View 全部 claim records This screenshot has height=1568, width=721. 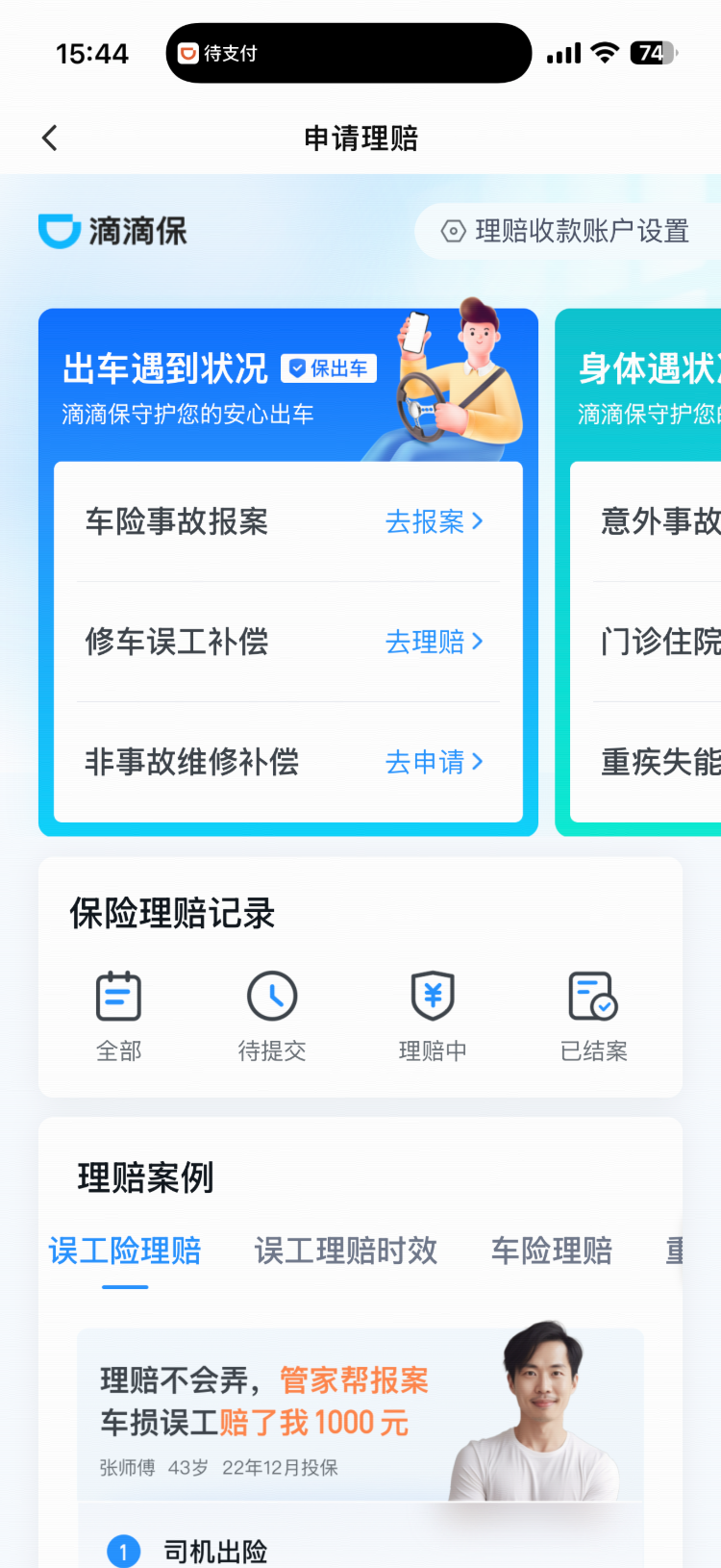[x=118, y=1015]
